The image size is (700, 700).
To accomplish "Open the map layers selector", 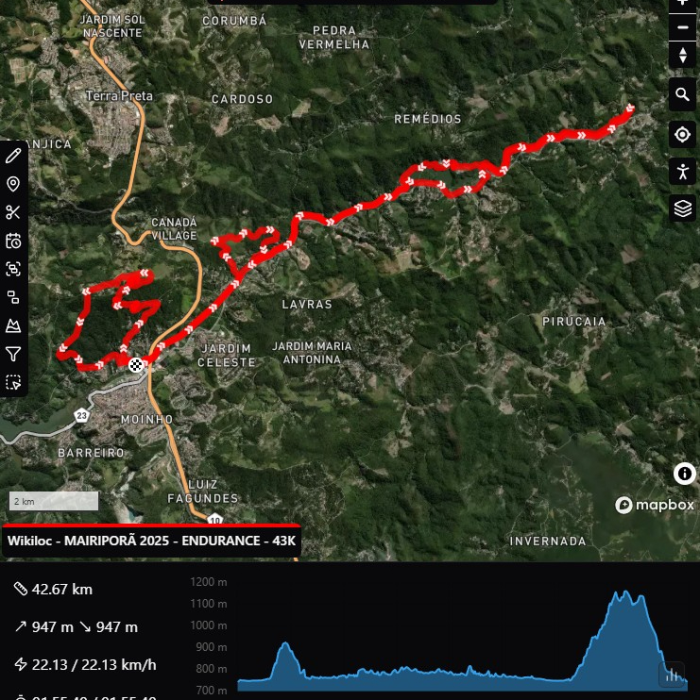I will (682, 208).
